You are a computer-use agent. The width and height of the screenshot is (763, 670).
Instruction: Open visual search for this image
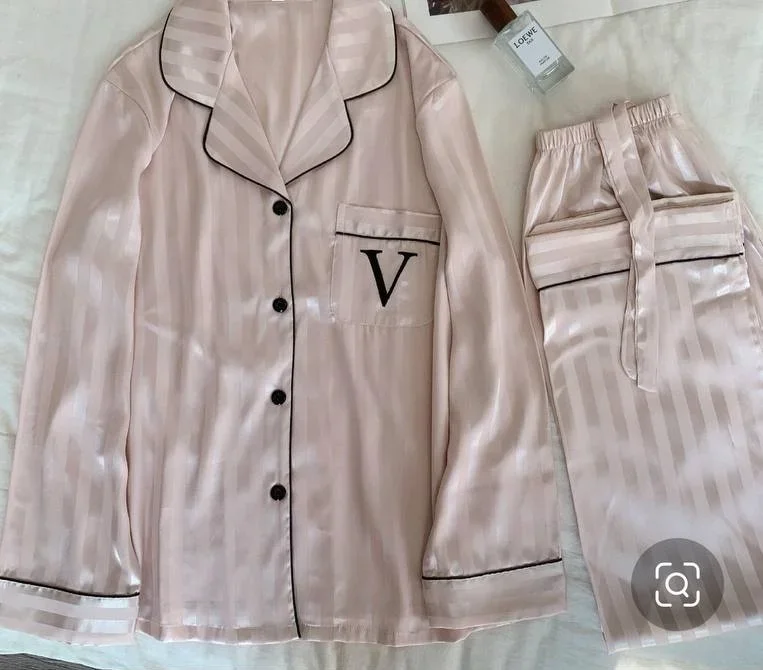(x=677, y=584)
